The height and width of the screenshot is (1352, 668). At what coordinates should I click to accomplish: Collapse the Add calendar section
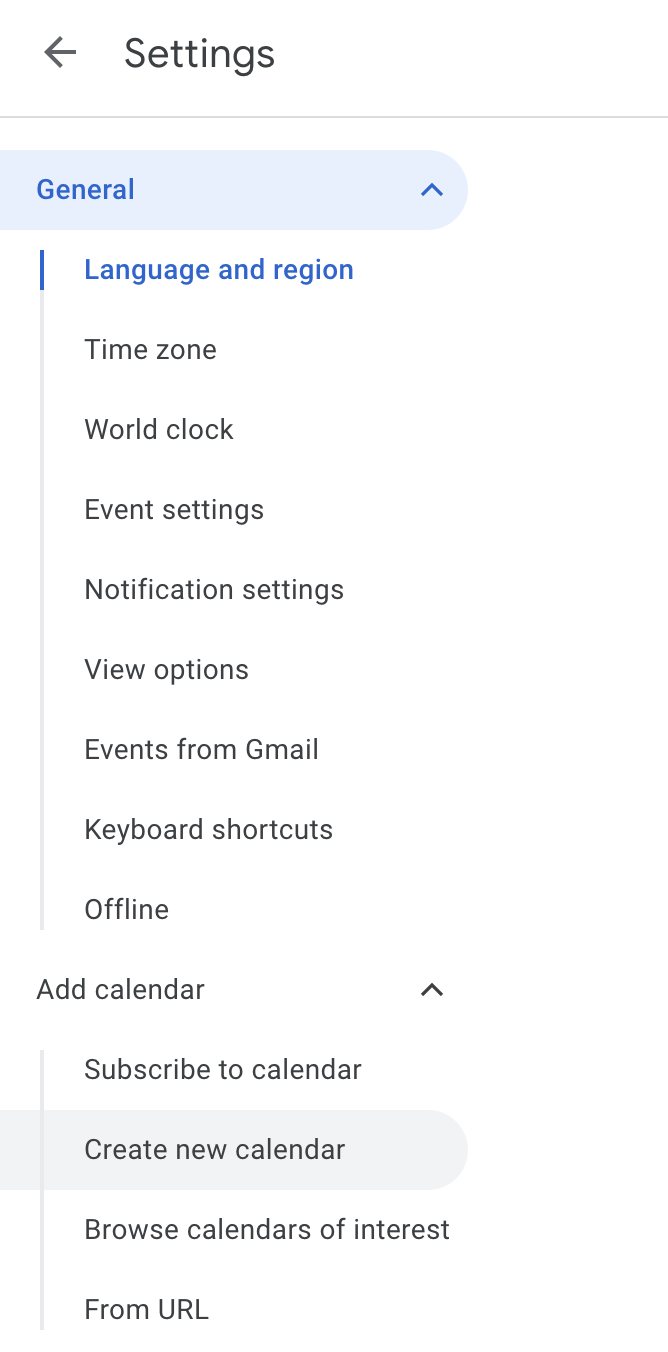[431, 990]
